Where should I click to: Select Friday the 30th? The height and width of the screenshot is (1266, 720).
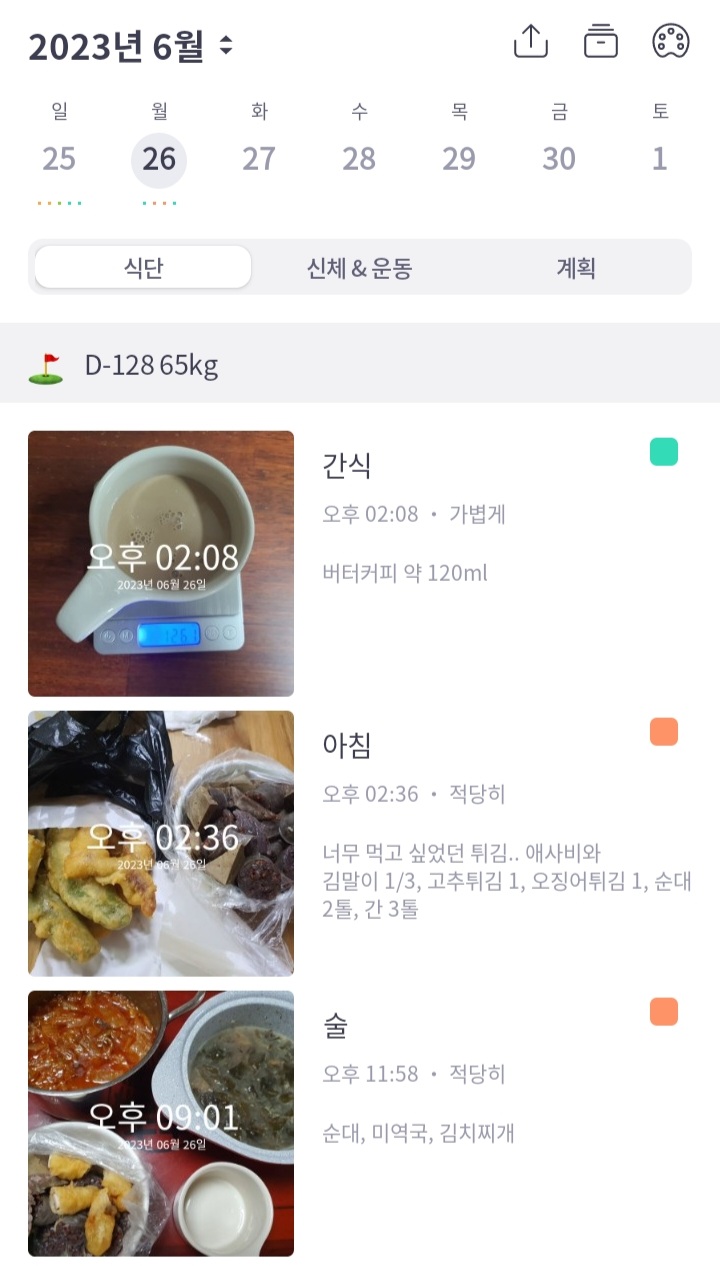tap(559, 159)
